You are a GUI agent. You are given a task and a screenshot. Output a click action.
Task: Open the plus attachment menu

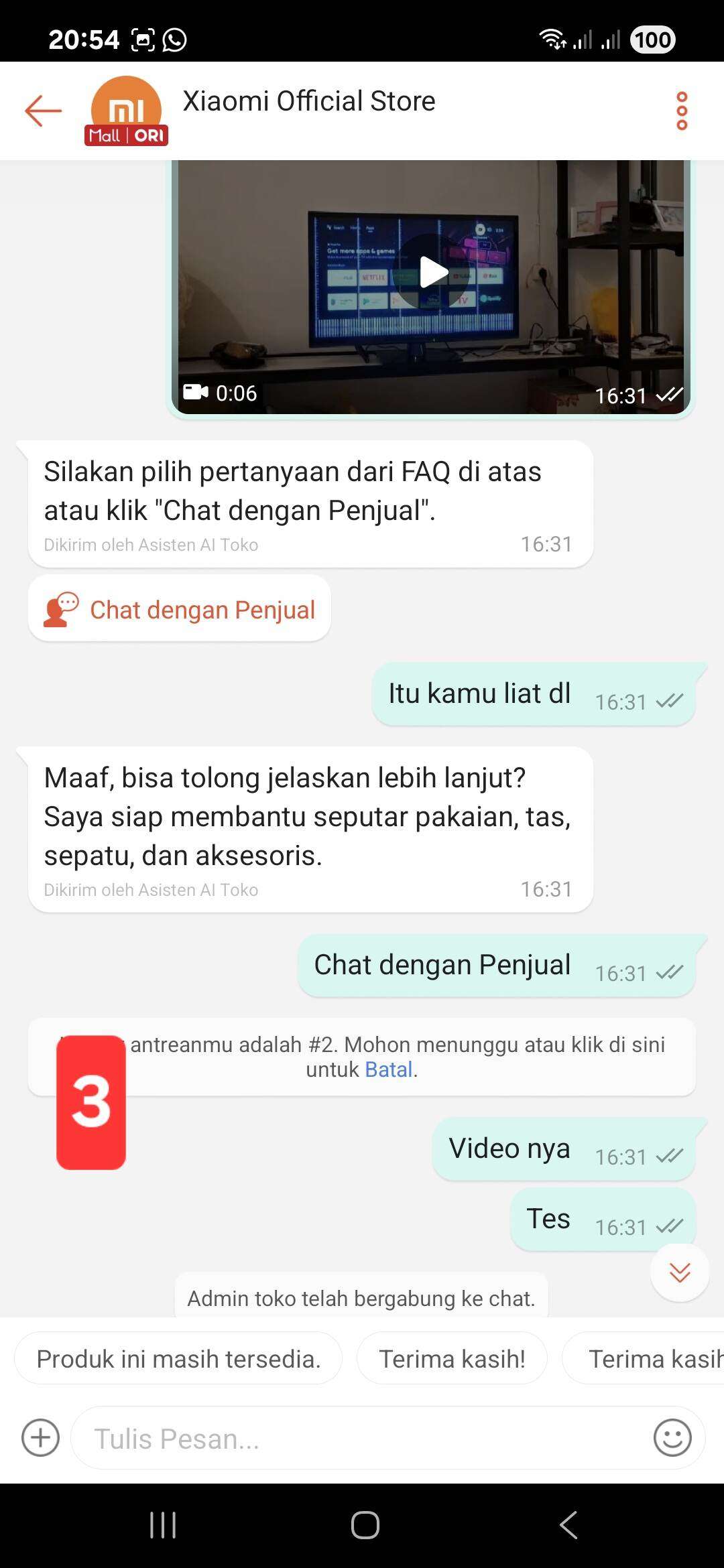tap(40, 1438)
